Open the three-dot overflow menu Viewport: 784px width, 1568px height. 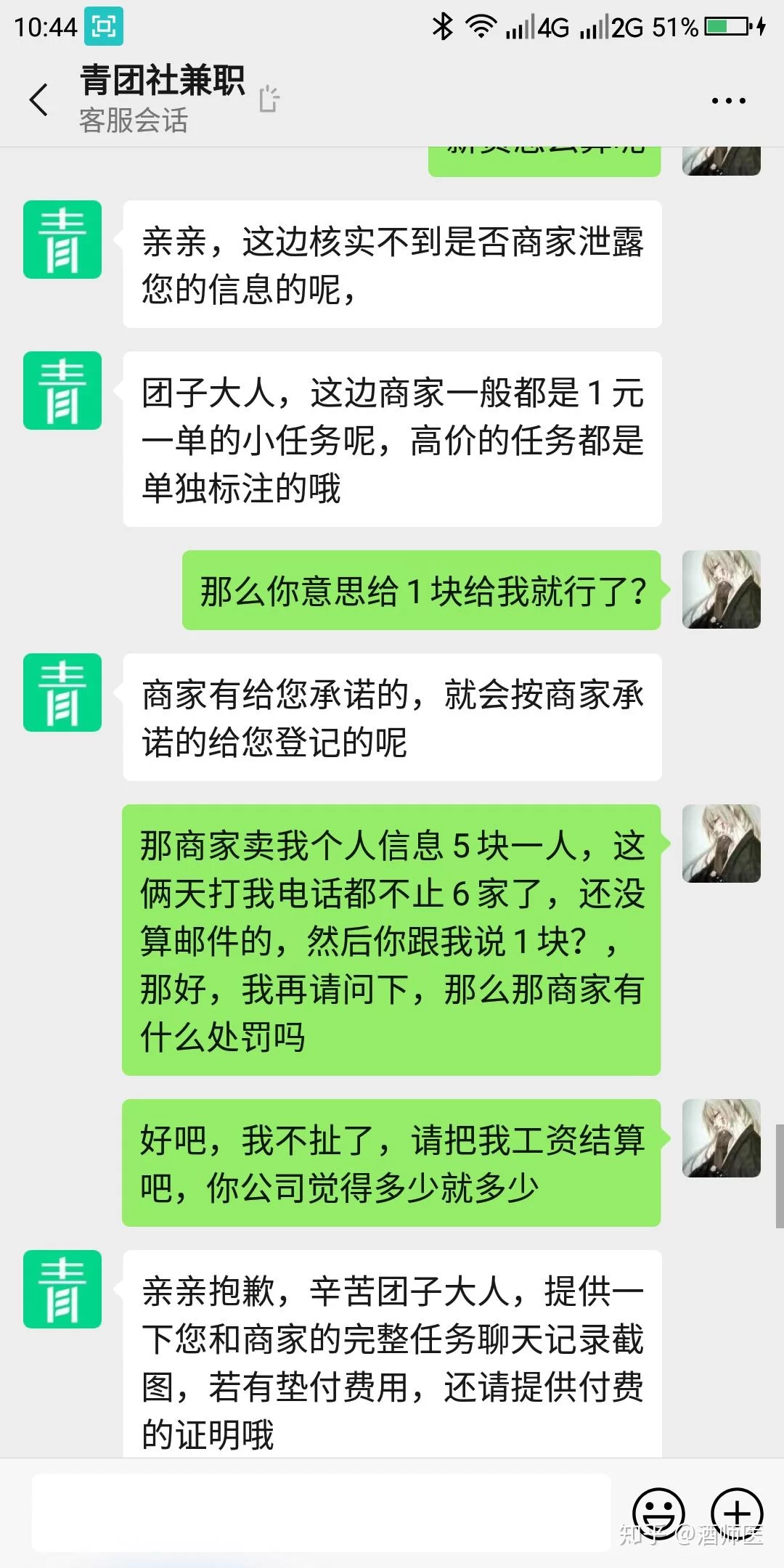(x=728, y=101)
